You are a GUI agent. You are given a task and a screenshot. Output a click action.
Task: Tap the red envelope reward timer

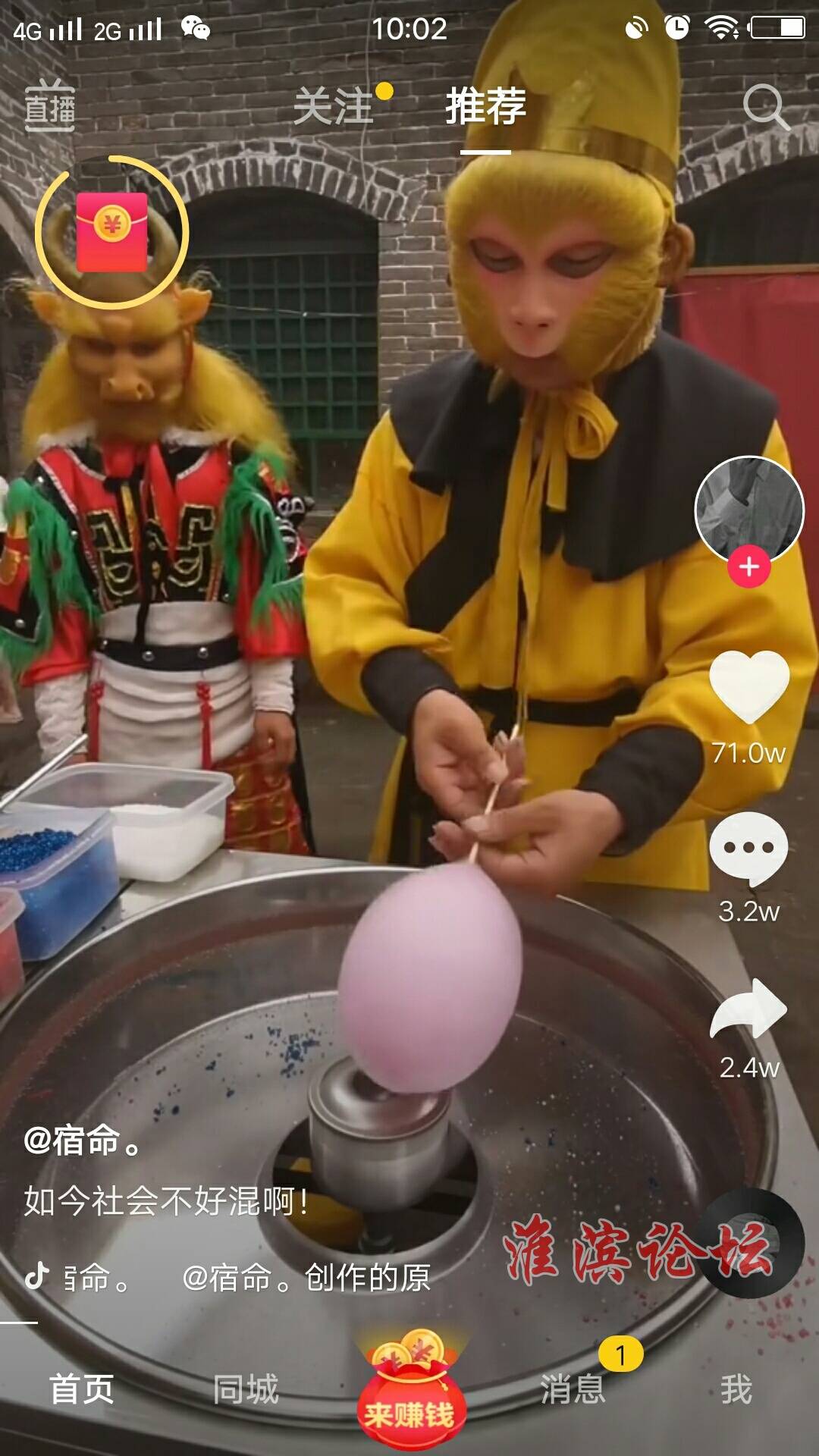pos(111,232)
